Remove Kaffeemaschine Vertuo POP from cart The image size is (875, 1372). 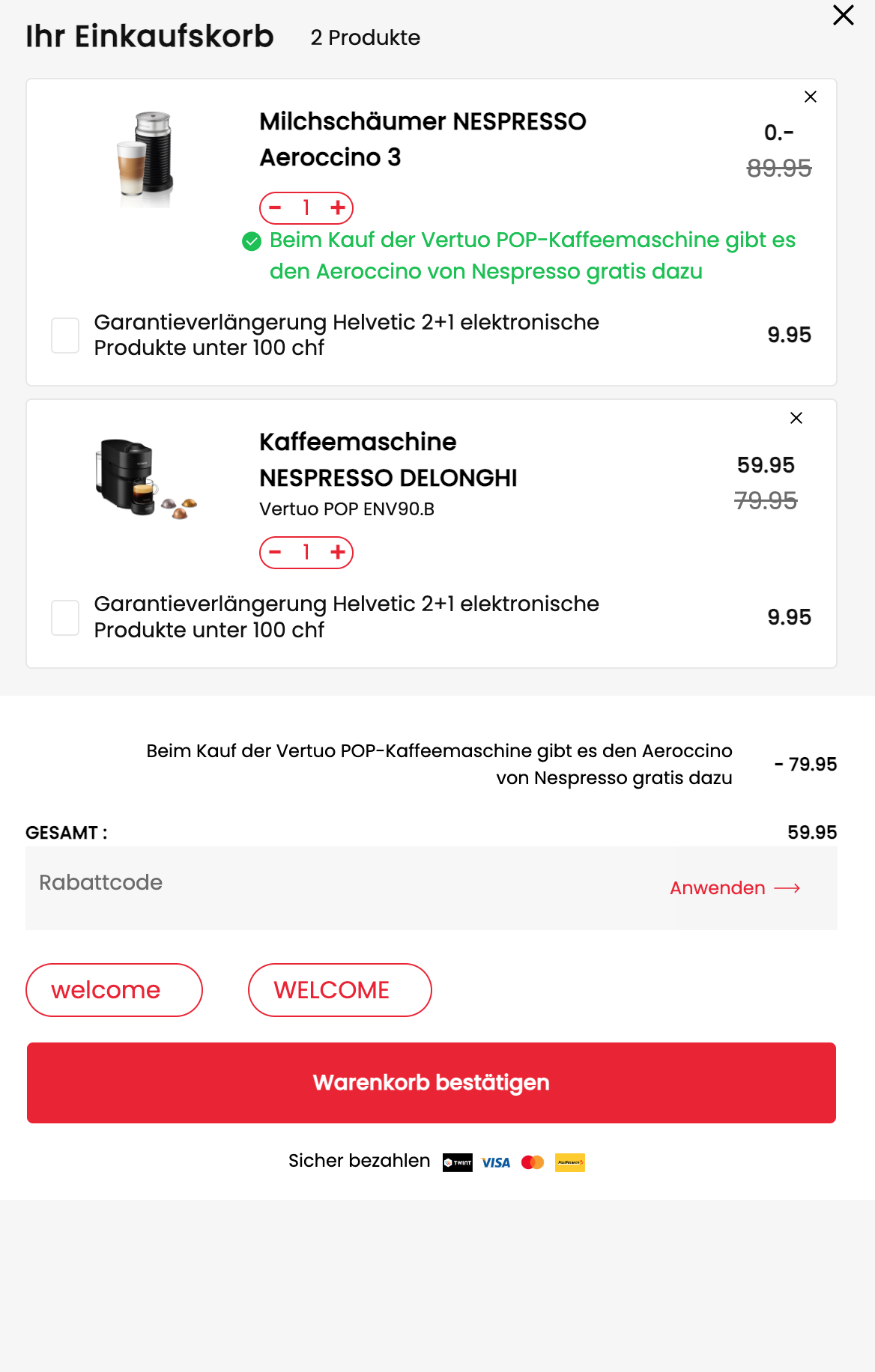pos(796,418)
